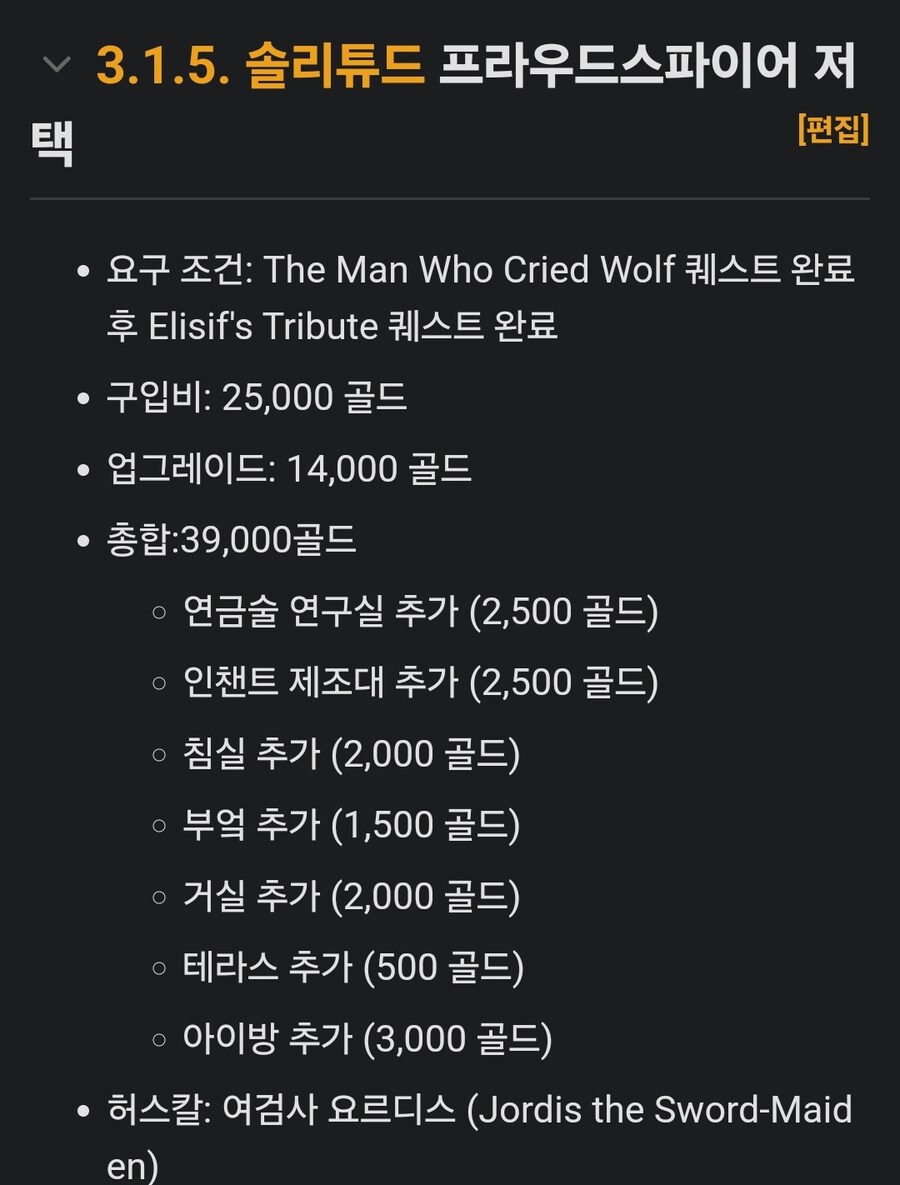Open the 솔리튜드 link in the heading
This screenshot has width=900, height=1185.
pos(336,66)
